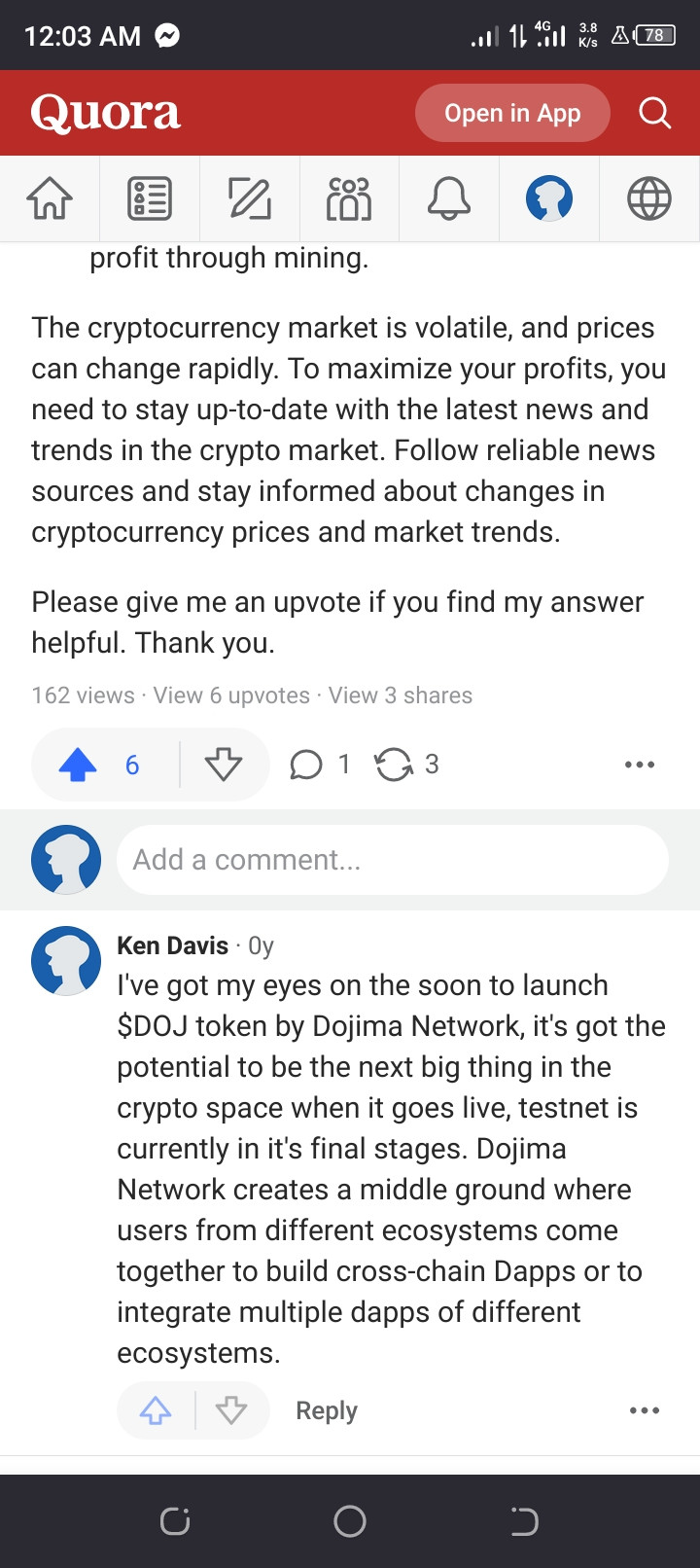
Task: Tap the Open in App button
Action: point(512,113)
